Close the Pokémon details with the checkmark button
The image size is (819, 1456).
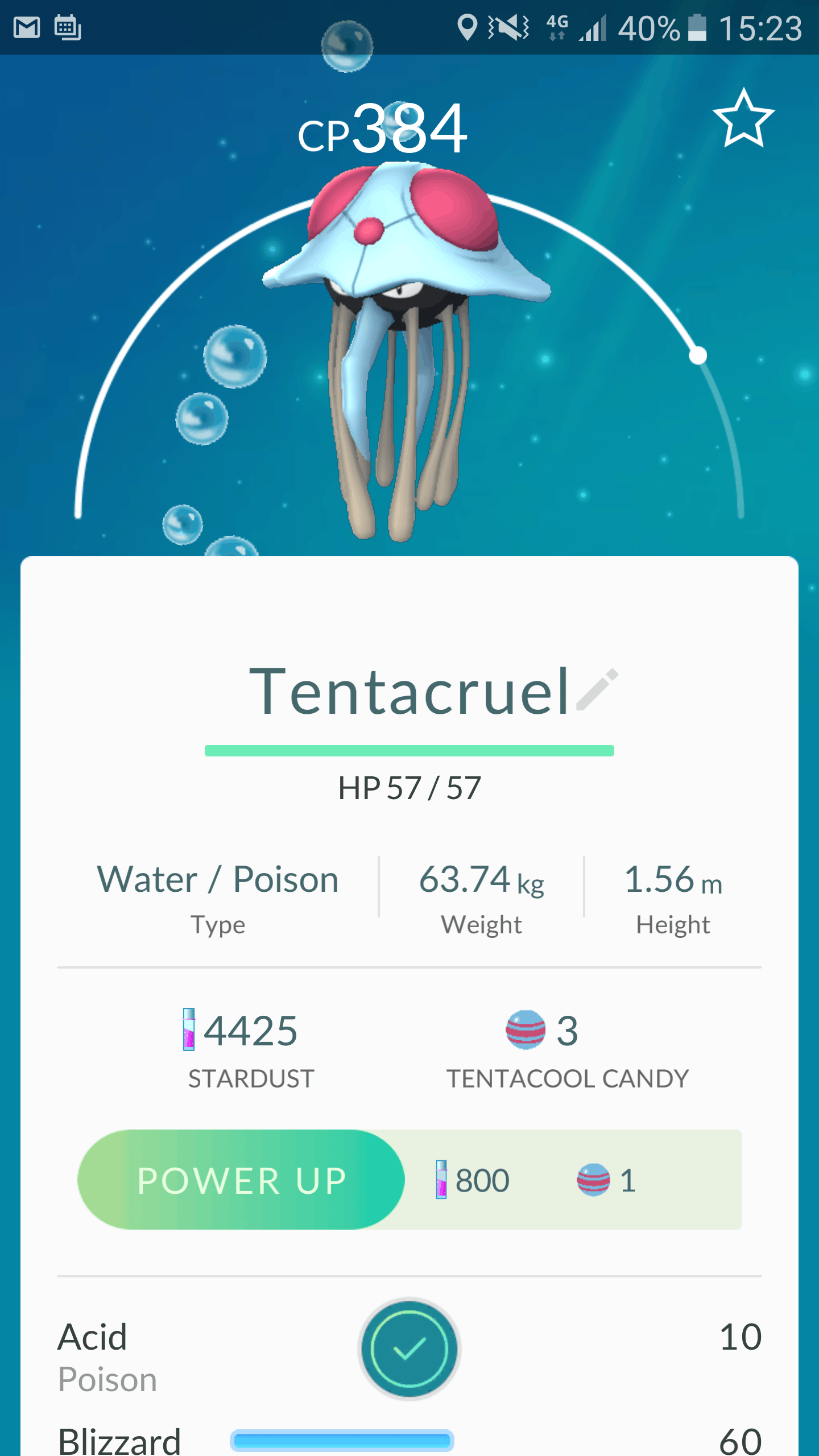(x=409, y=1348)
